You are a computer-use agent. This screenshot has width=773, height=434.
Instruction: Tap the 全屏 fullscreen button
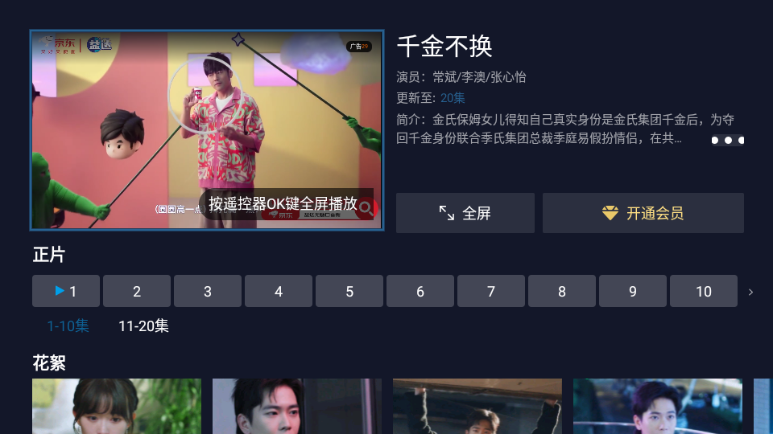point(465,213)
